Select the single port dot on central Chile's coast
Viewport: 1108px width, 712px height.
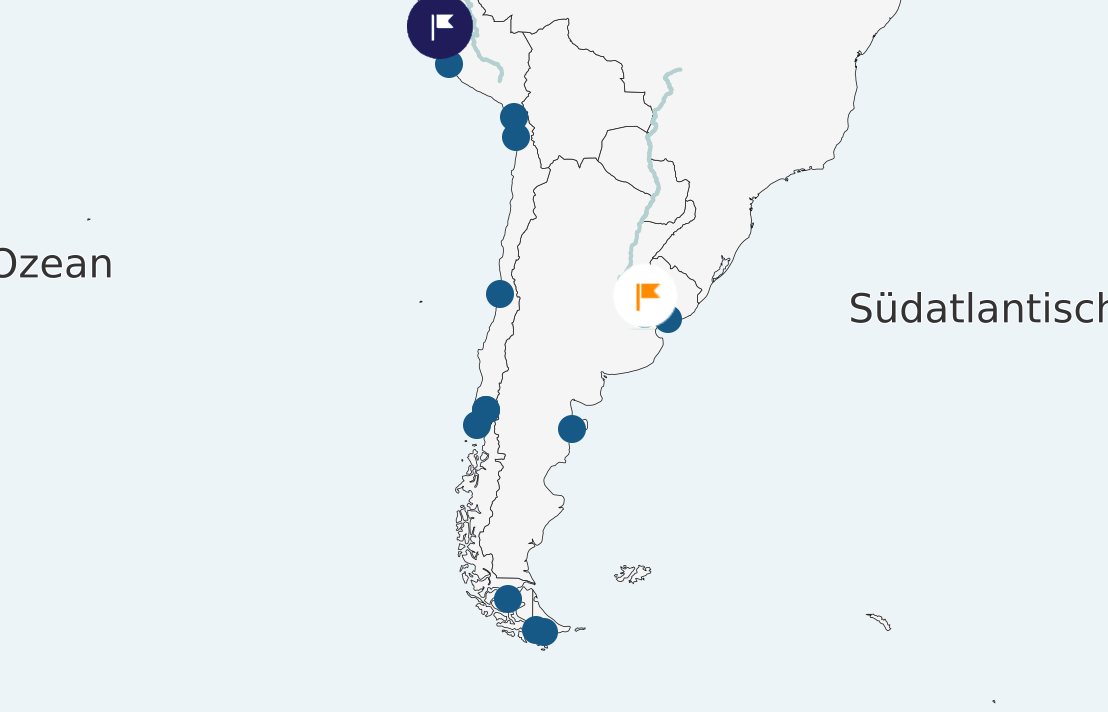(500, 294)
